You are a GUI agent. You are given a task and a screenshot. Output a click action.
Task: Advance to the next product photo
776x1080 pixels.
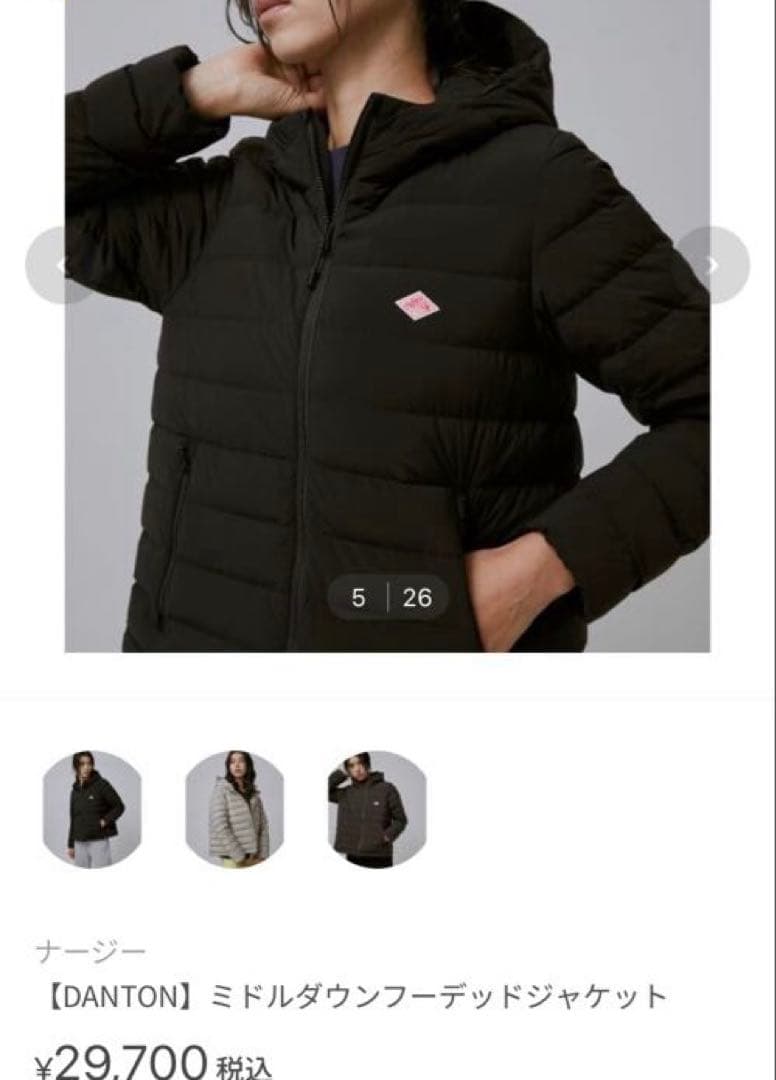(713, 265)
